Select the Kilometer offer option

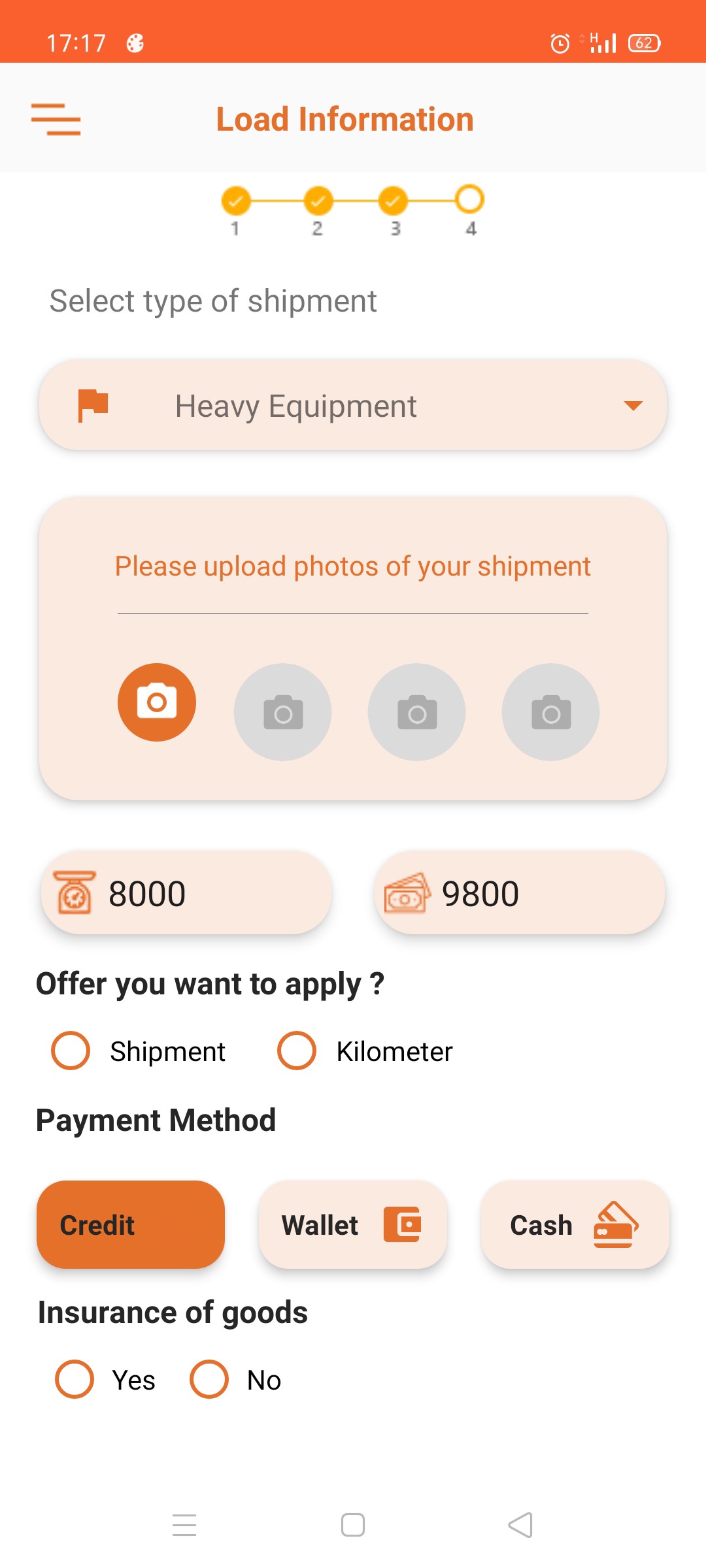tap(297, 1051)
